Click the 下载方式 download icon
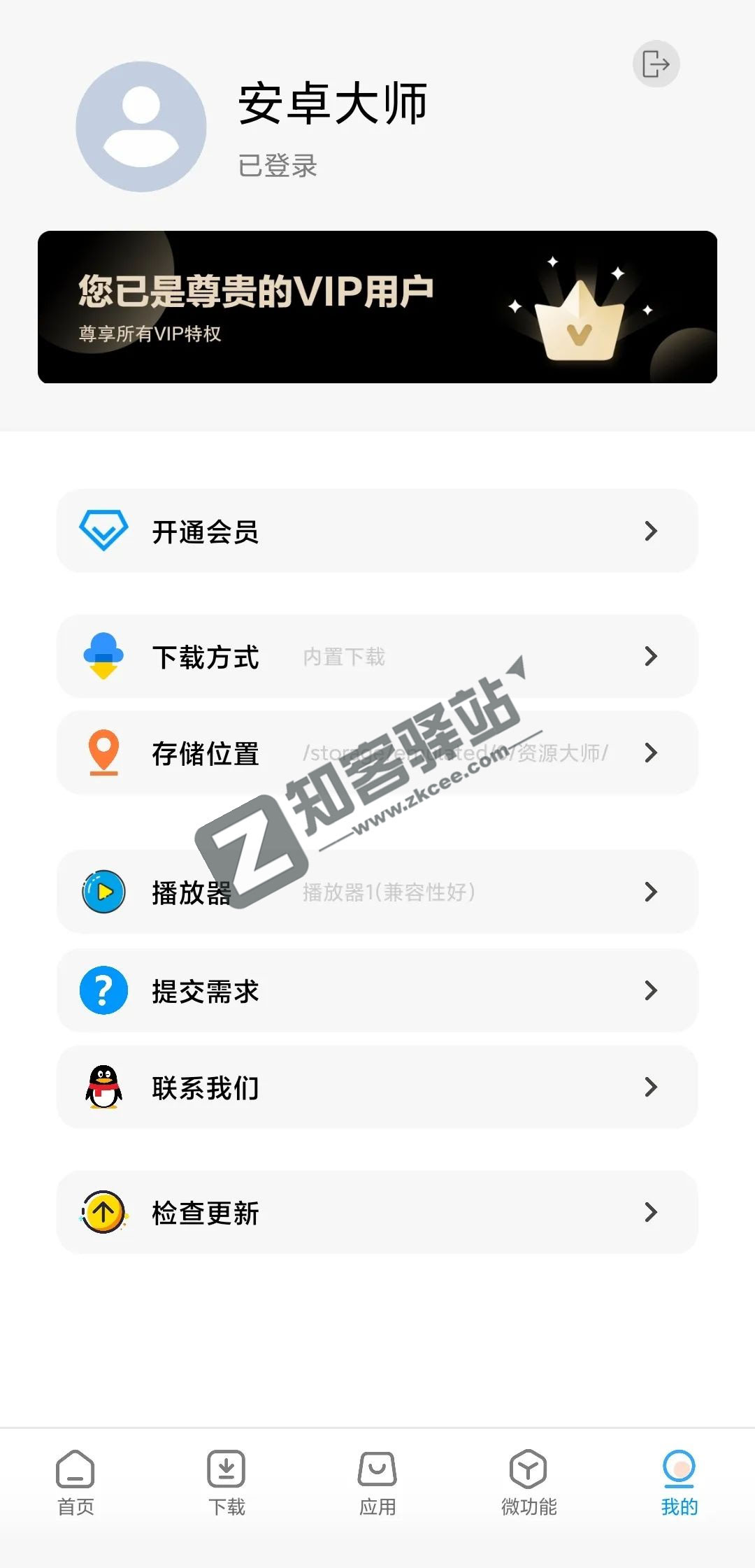Screen dimensions: 755x1568 103,656
